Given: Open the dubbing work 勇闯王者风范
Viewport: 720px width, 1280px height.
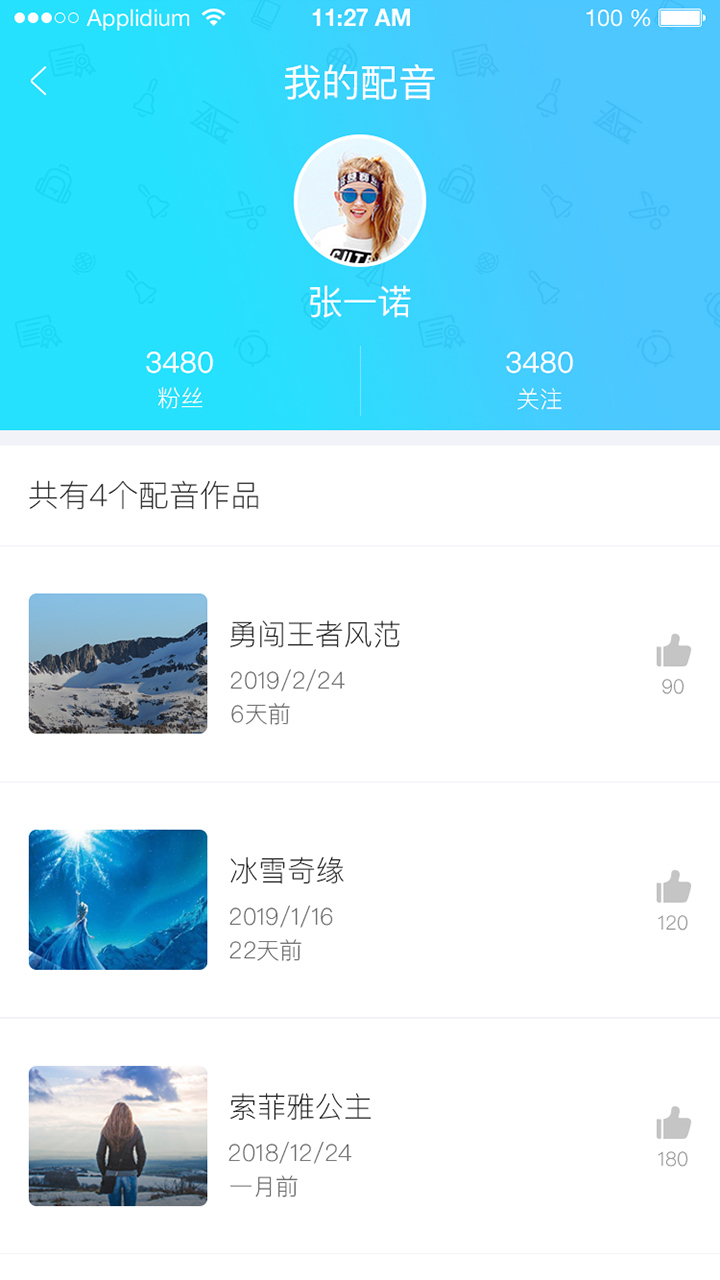Looking at the screenshot, I should [360, 664].
